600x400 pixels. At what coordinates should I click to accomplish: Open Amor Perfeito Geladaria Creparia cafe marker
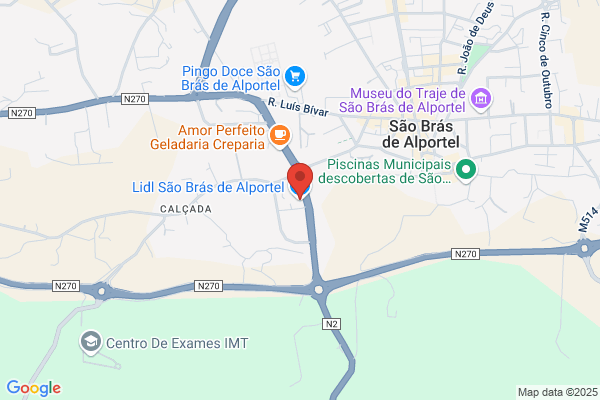pos(280,136)
